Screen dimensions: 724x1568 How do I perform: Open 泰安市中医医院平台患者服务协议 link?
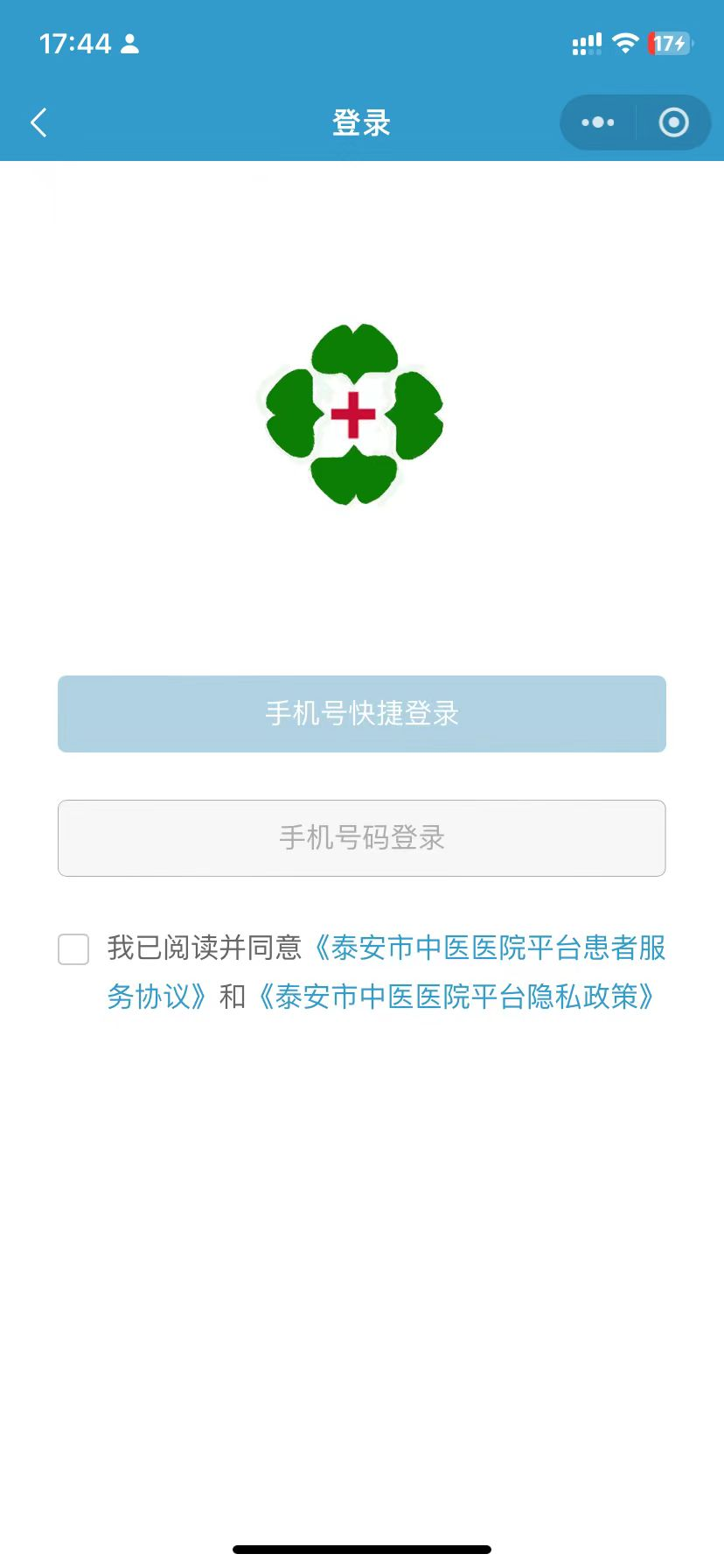coord(490,948)
